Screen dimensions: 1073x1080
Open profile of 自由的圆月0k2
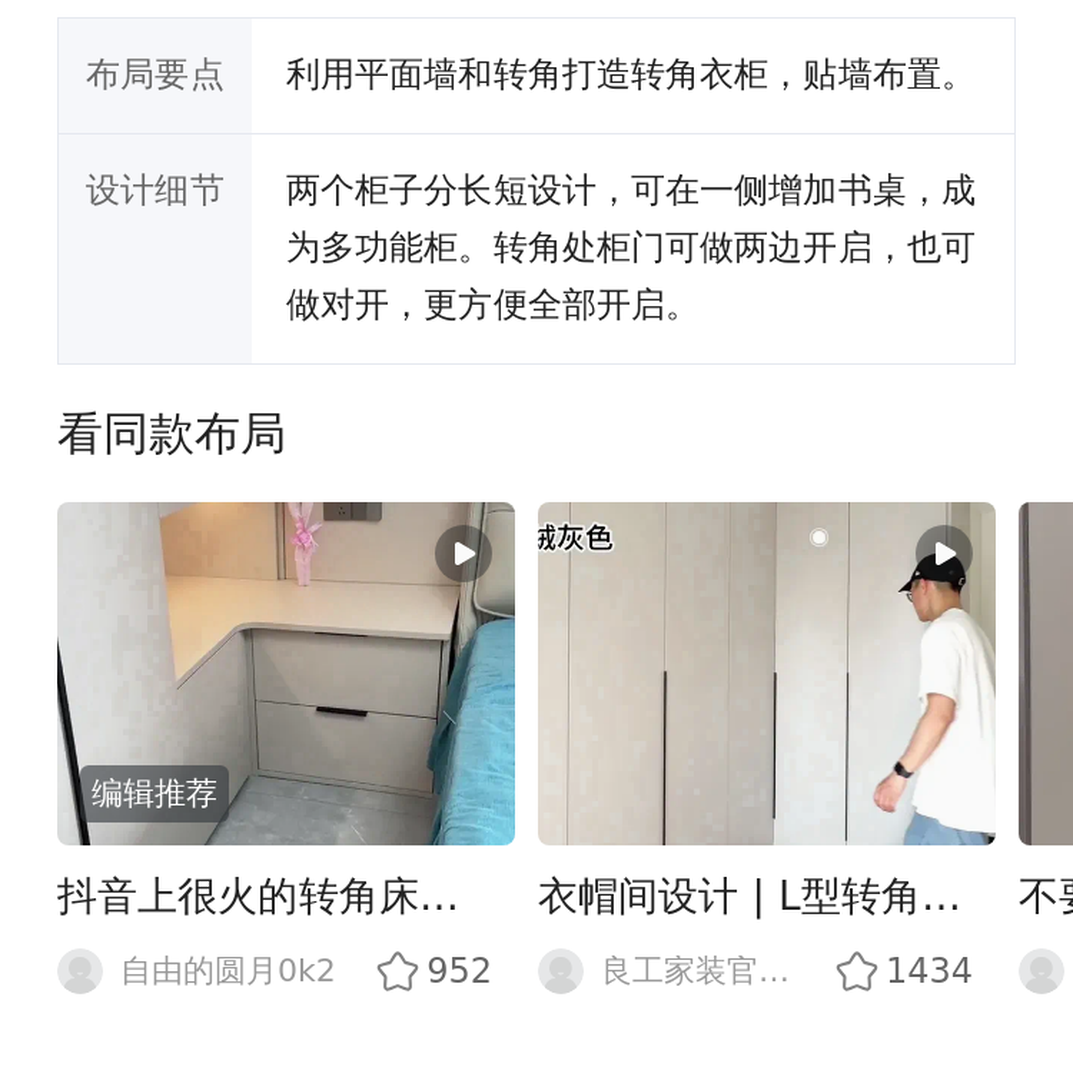tap(80, 971)
